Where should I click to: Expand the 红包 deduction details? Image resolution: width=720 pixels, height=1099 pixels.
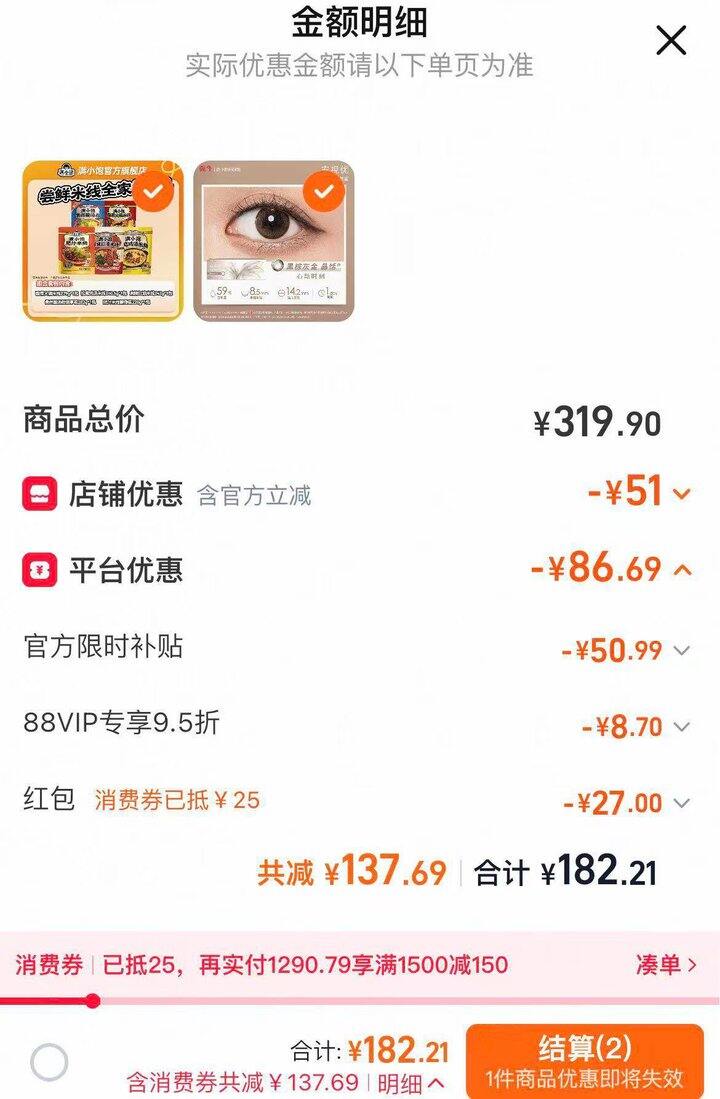click(682, 803)
